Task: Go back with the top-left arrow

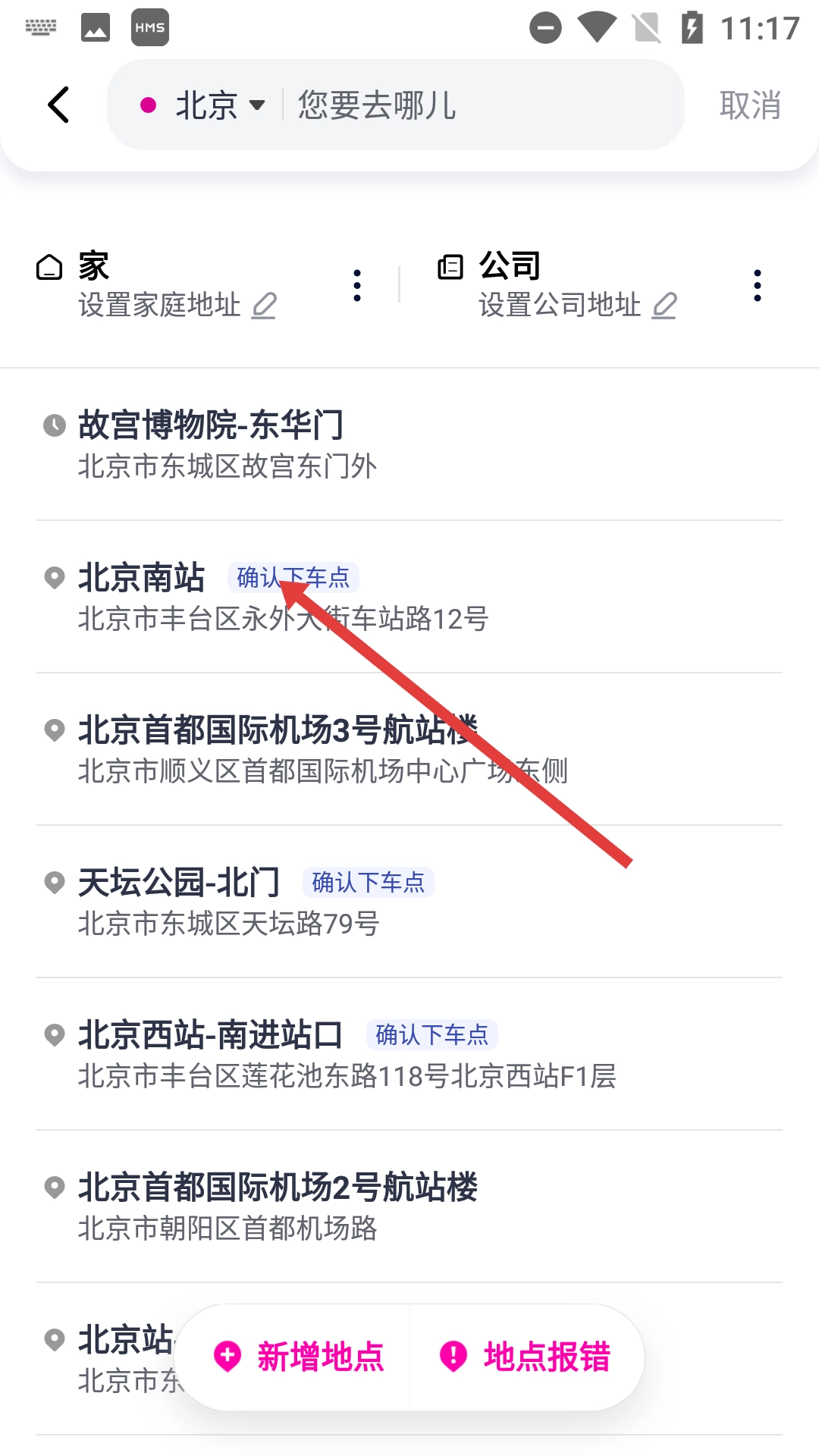Action: tap(58, 105)
